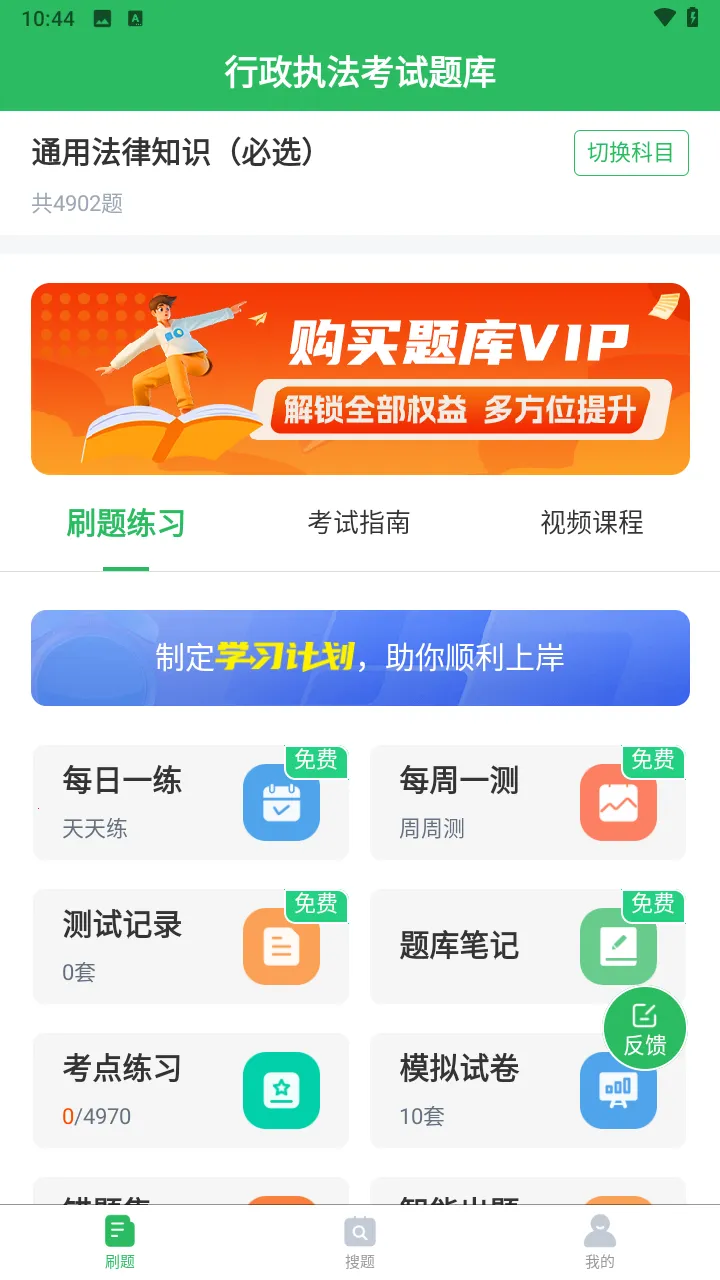Open the 每日一练 daily practice calendar icon
This screenshot has width=720, height=1280.
click(280, 802)
